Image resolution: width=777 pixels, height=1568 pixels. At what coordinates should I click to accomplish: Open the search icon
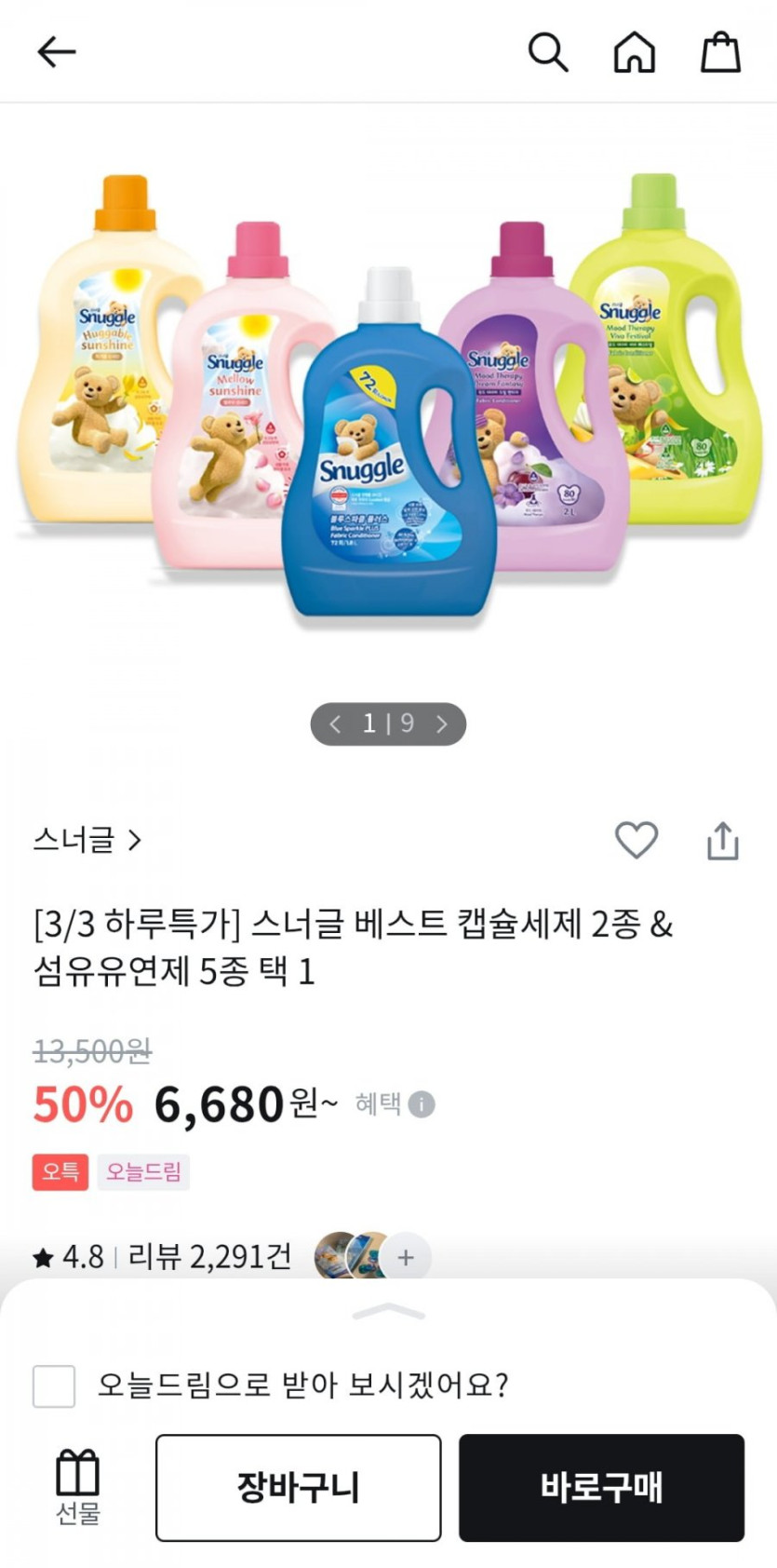click(x=547, y=52)
